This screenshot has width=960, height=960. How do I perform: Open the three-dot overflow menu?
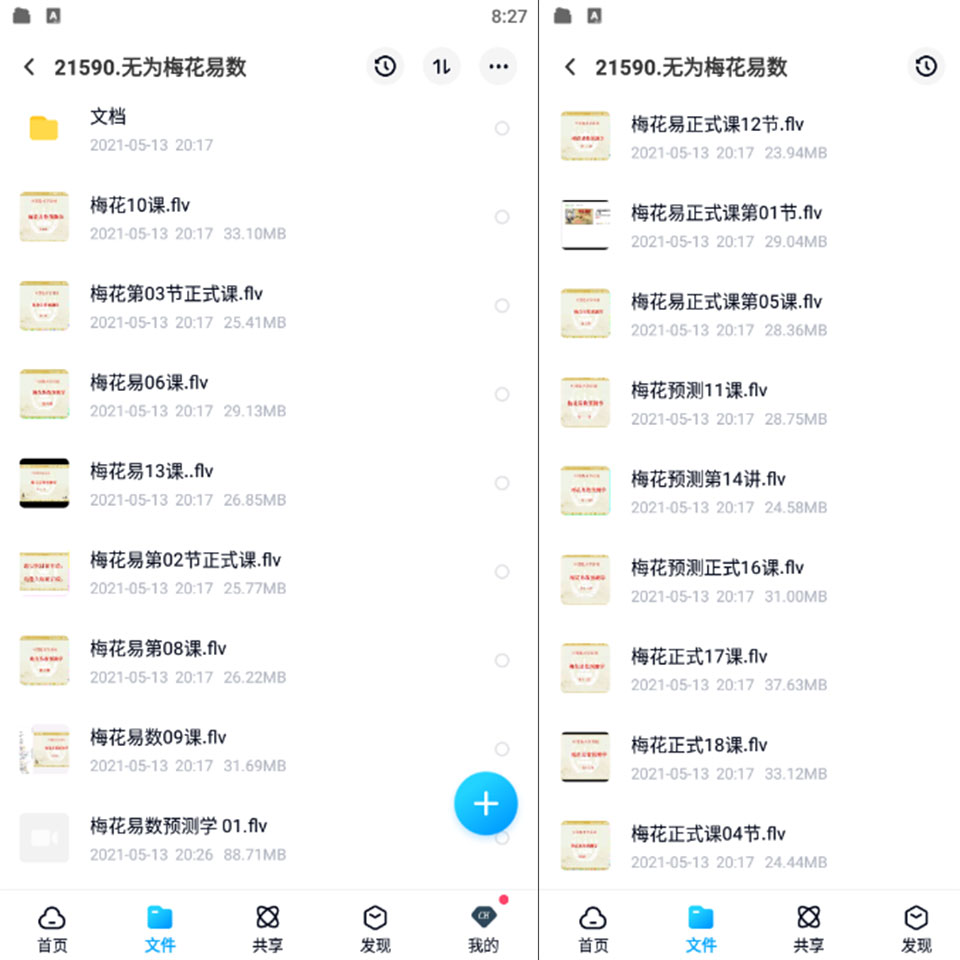click(498, 67)
